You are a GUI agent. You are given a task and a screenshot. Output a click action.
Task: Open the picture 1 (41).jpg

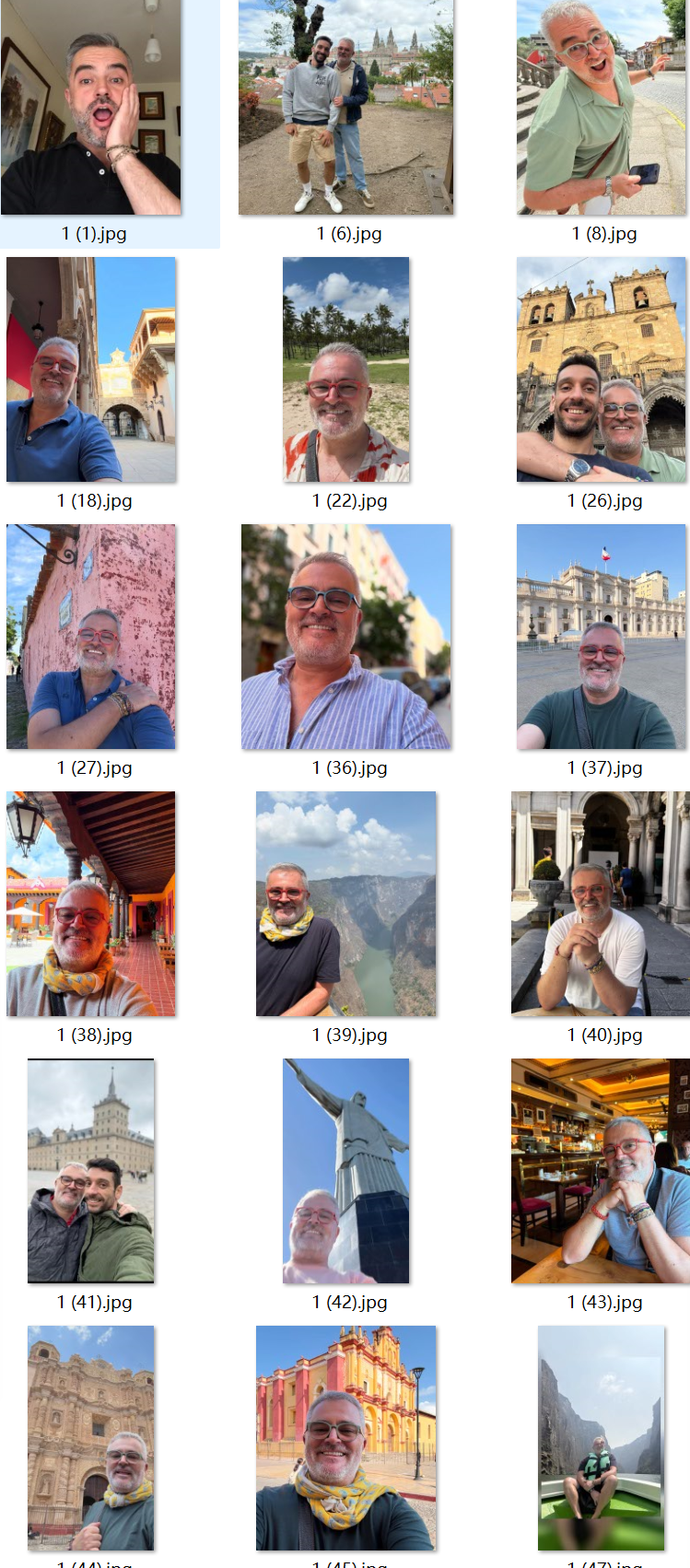pos(91,1171)
